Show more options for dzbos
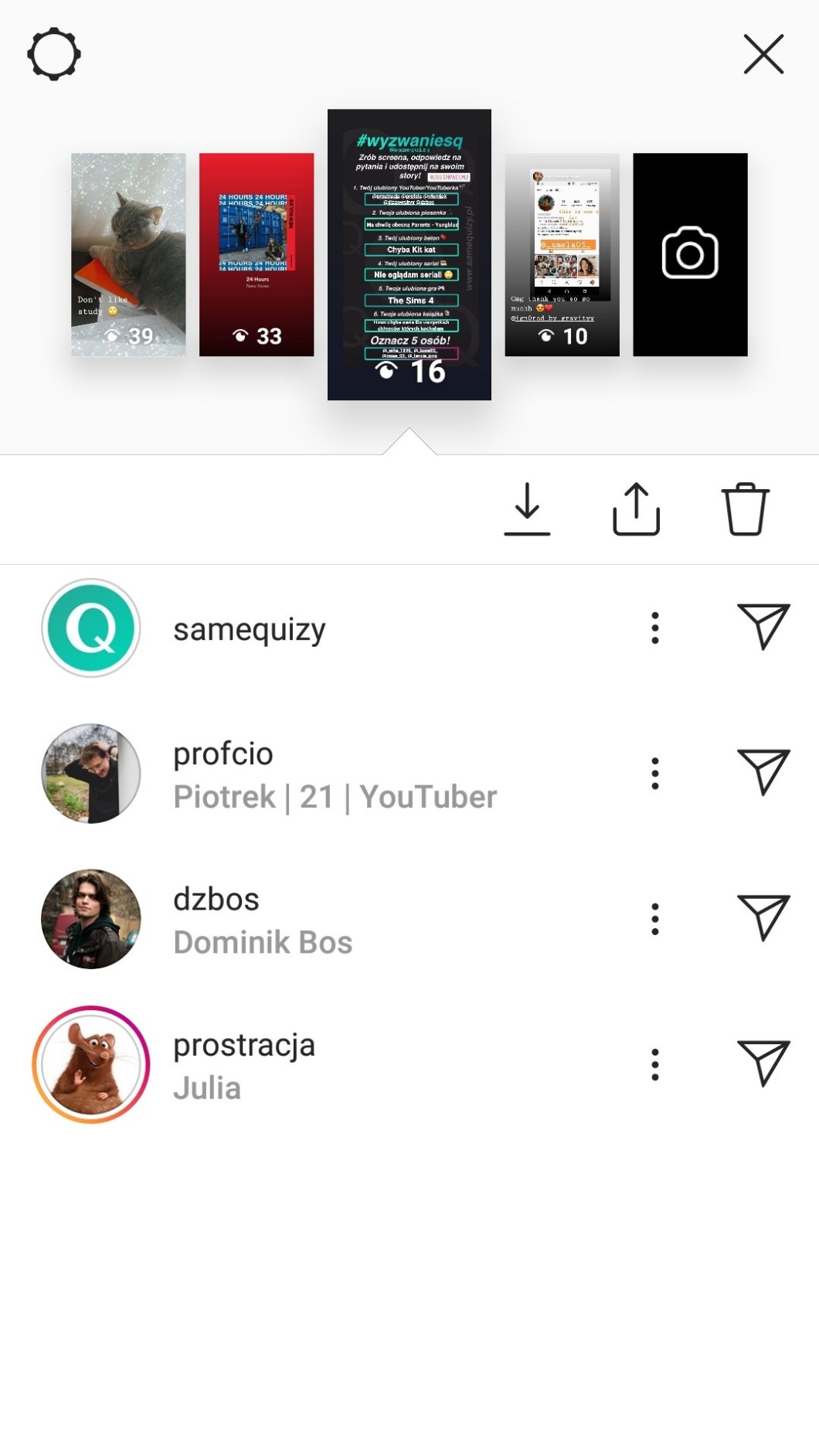 [x=655, y=919]
